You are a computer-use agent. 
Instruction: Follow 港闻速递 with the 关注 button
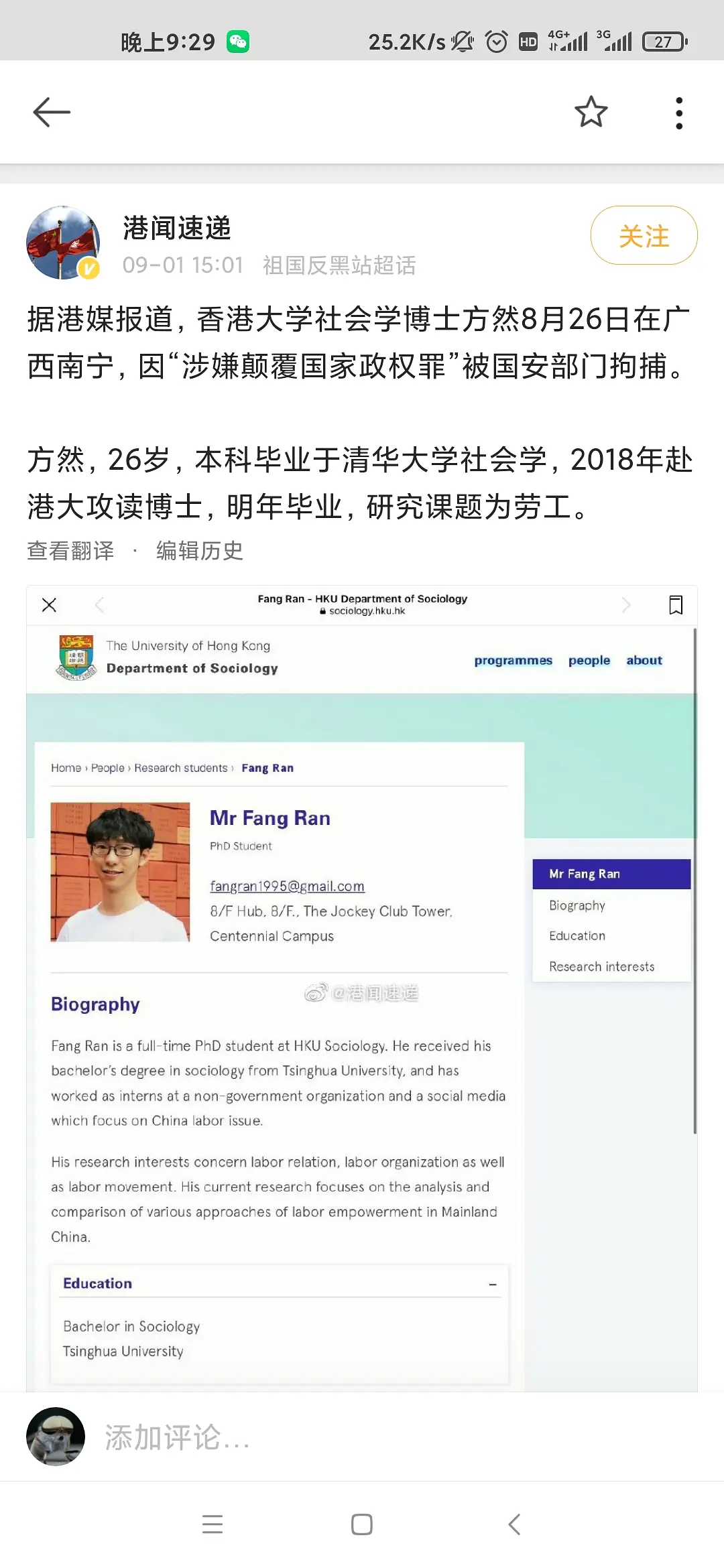point(644,236)
